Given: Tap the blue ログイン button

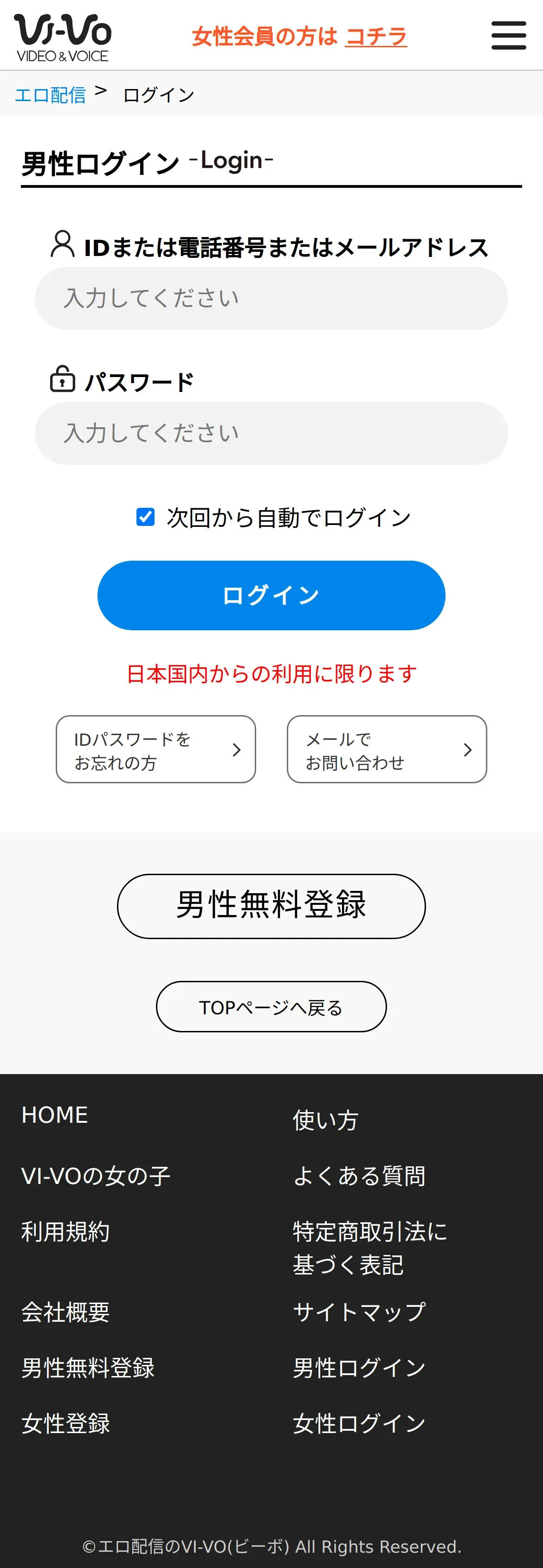Looking at the screenshot, I should [x=271, y=595].
